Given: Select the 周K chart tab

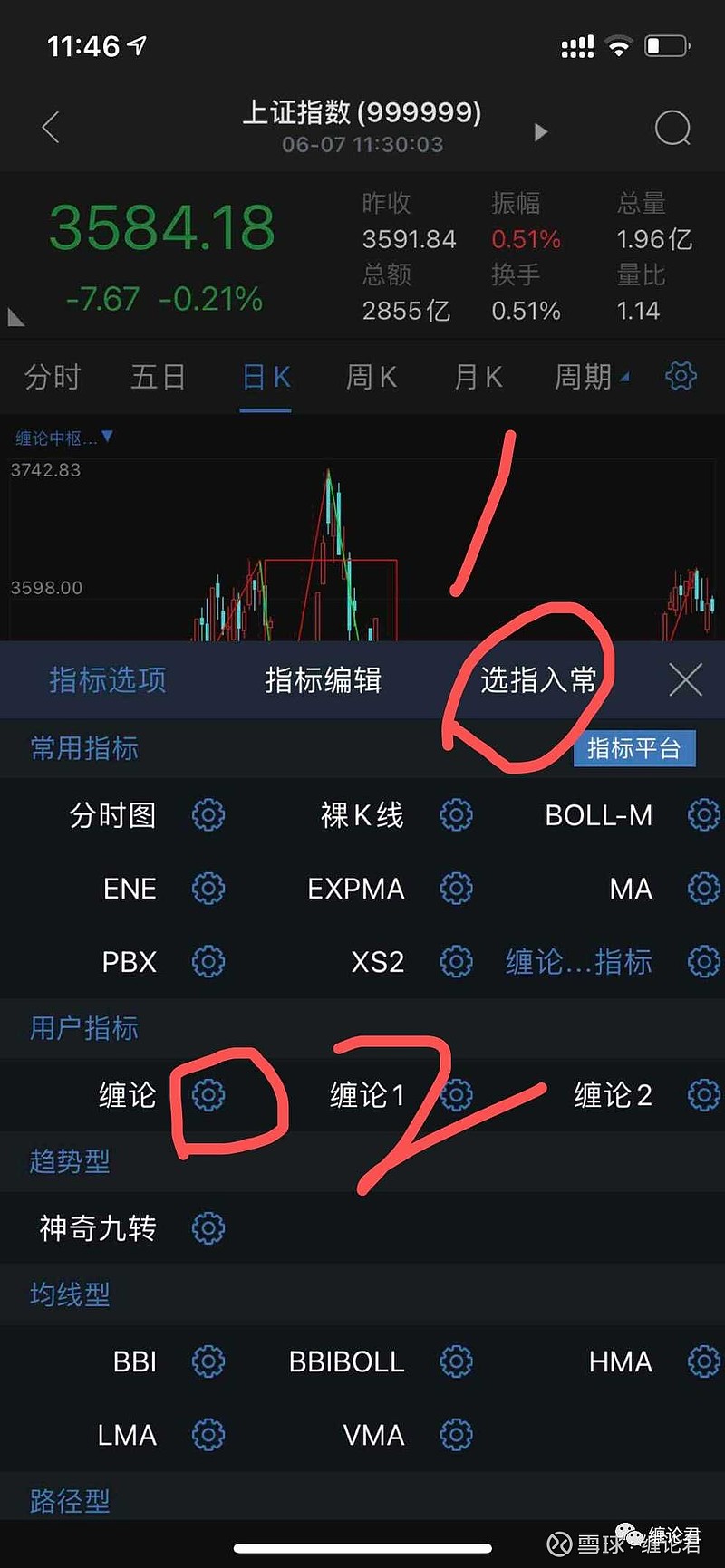Looking at the screenshot, I should [372, 377].
